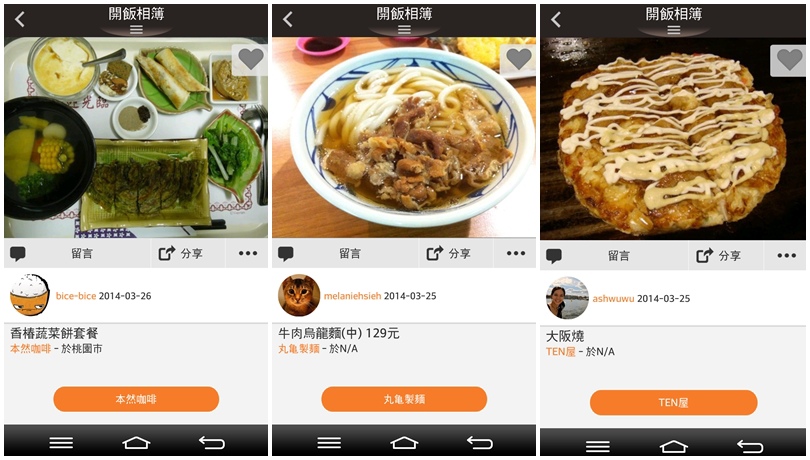Comment on melaniehsieh's photo
Screen dimensions: 810x460
tap(338, 254)
